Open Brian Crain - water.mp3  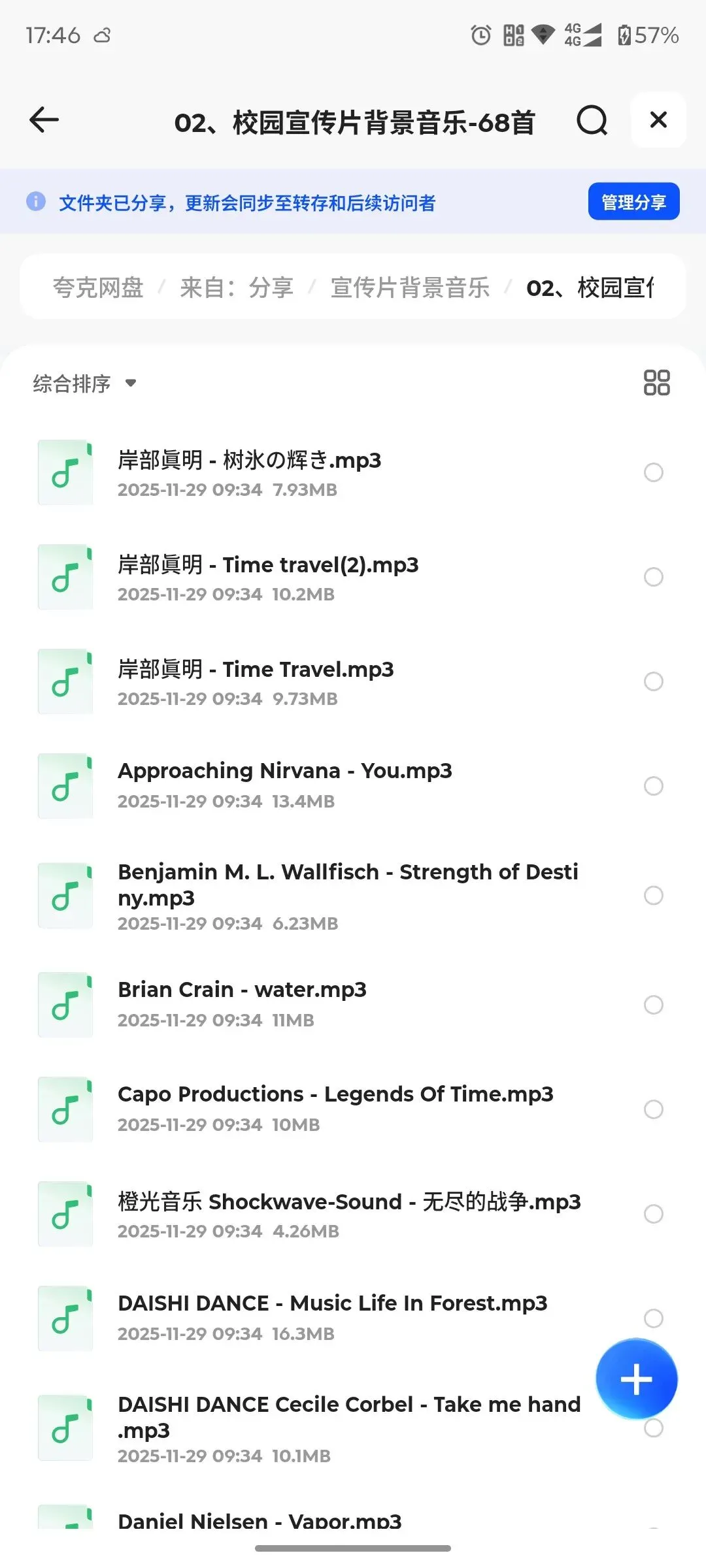pos(242,990)
